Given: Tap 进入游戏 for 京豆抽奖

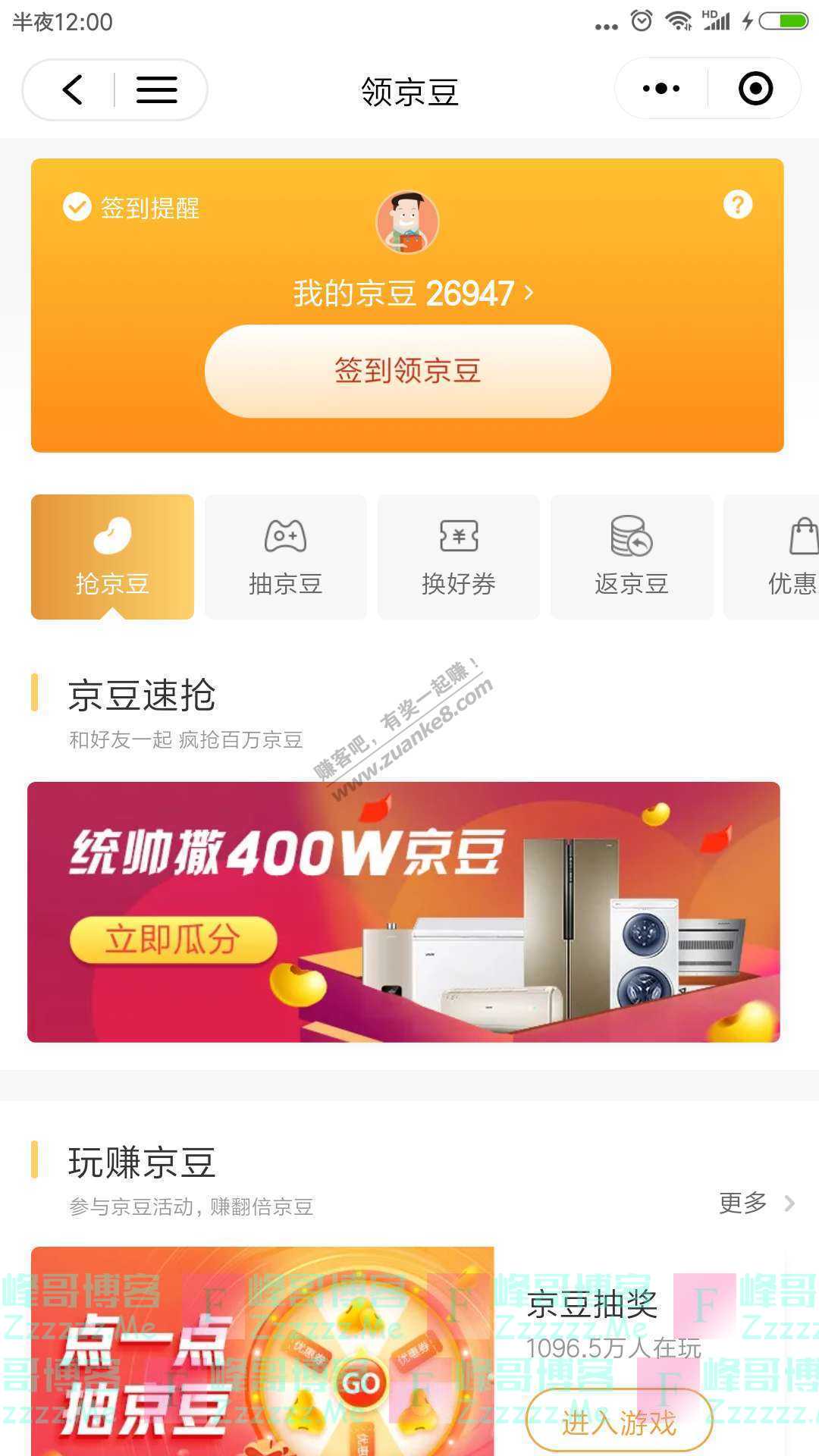Looking at the screenshot, I should click(x=619, y=1422).
